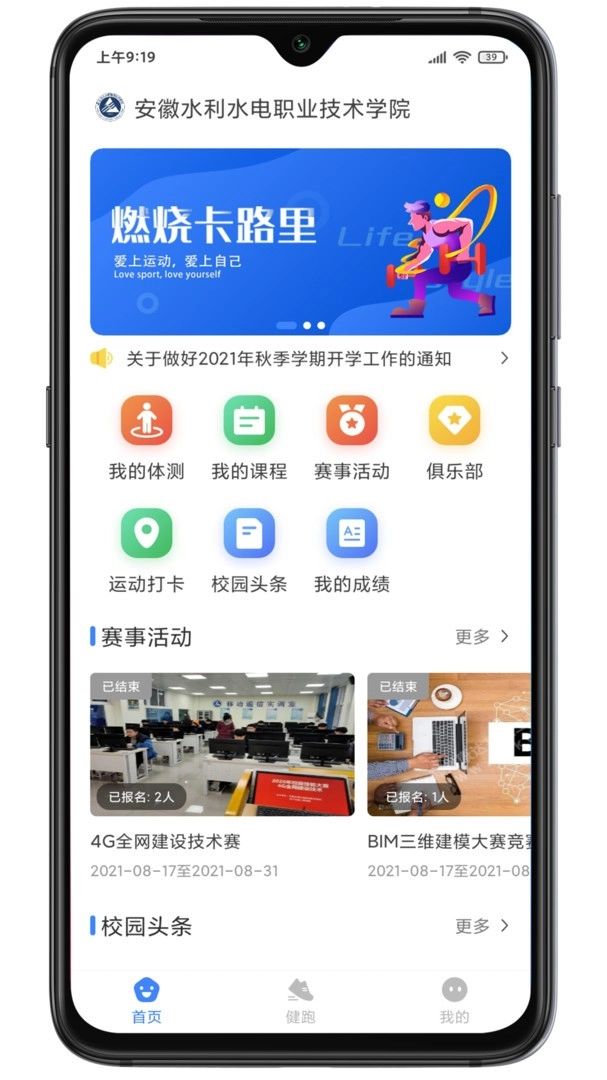View more in 赛事活动 section
The height and width of the screenshot is (1080, 607).
(482, 637)
